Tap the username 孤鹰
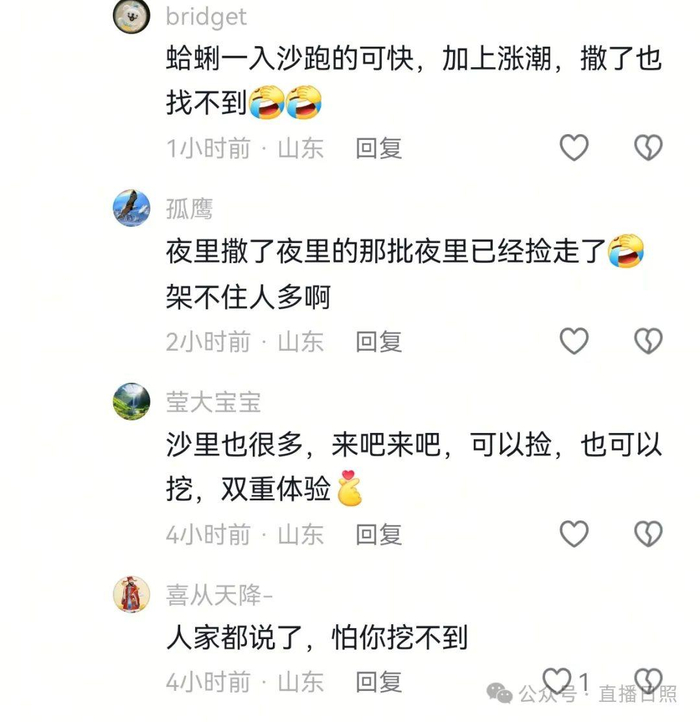The image size is (700, 722). 189,209
